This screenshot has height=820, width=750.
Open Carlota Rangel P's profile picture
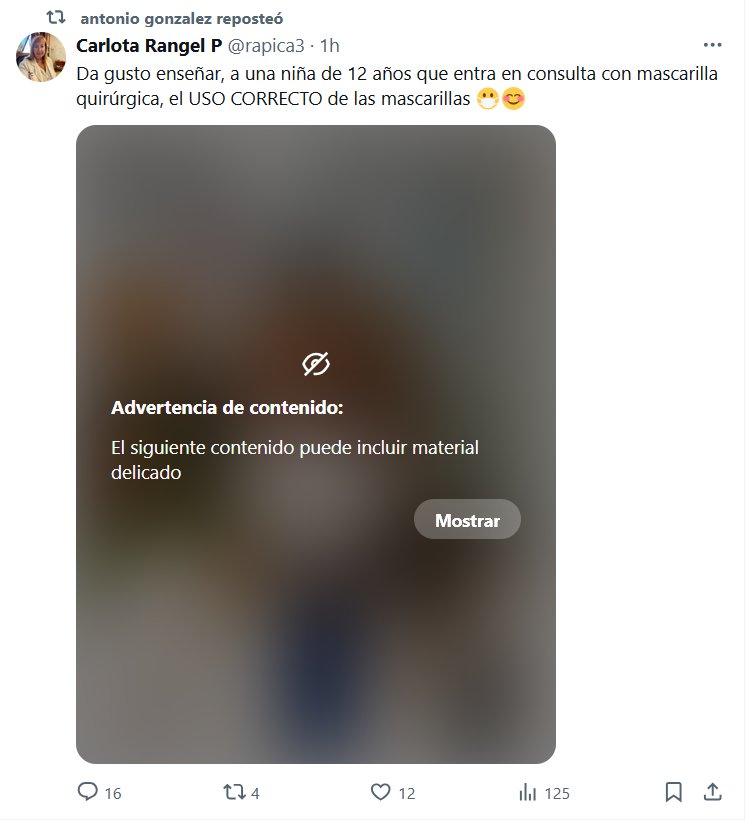(41, 56)
